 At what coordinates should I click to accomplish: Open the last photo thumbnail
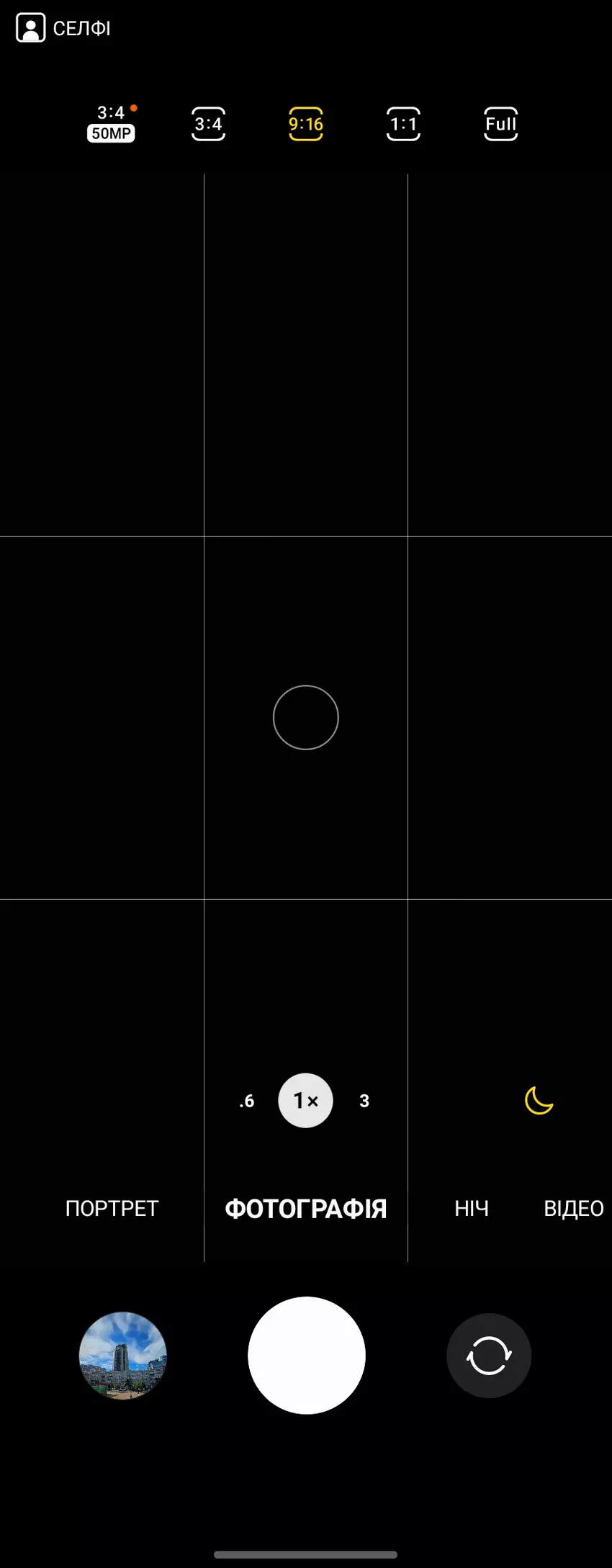pos(123,1356)
